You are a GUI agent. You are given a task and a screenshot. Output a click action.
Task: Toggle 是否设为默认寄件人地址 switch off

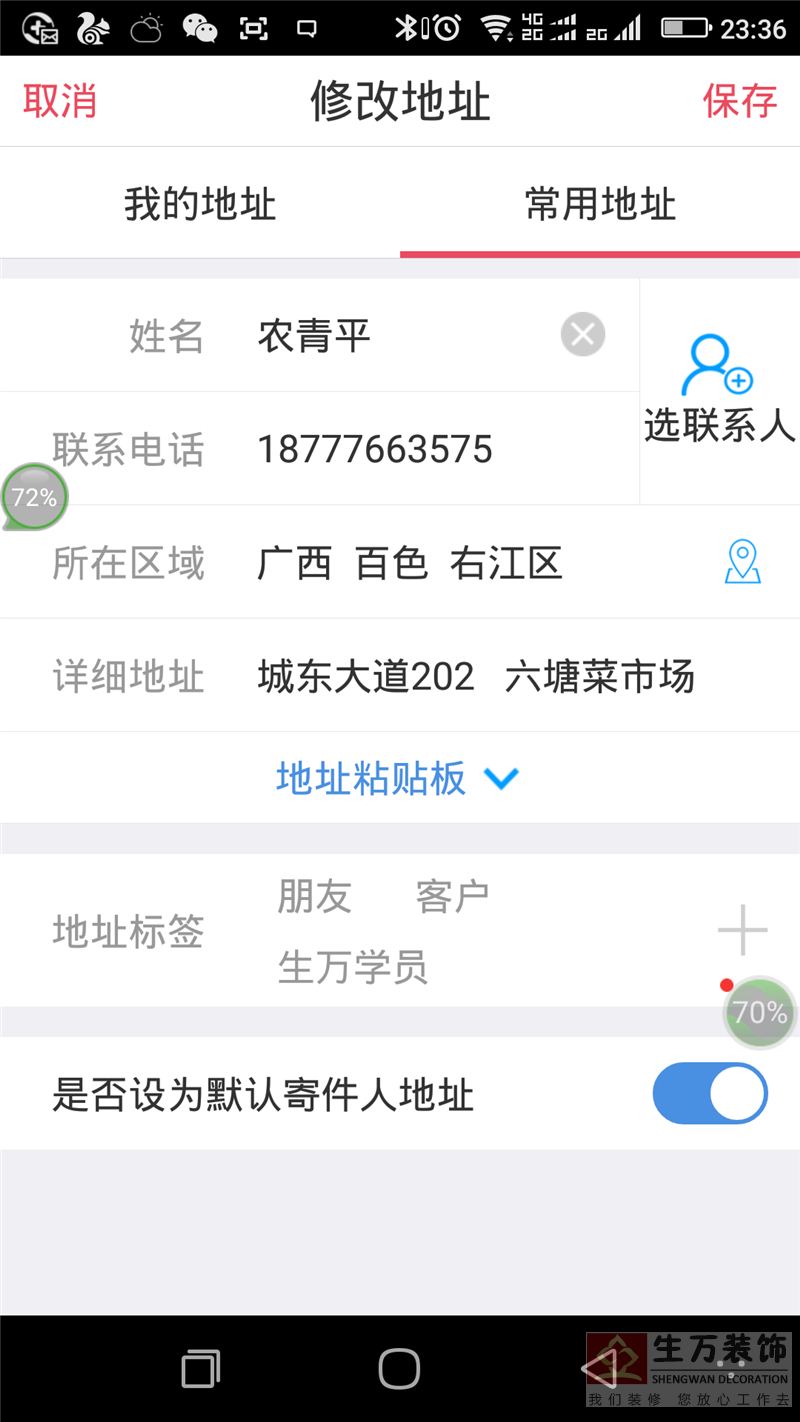pyautogui.click(x=709, y=1094)
